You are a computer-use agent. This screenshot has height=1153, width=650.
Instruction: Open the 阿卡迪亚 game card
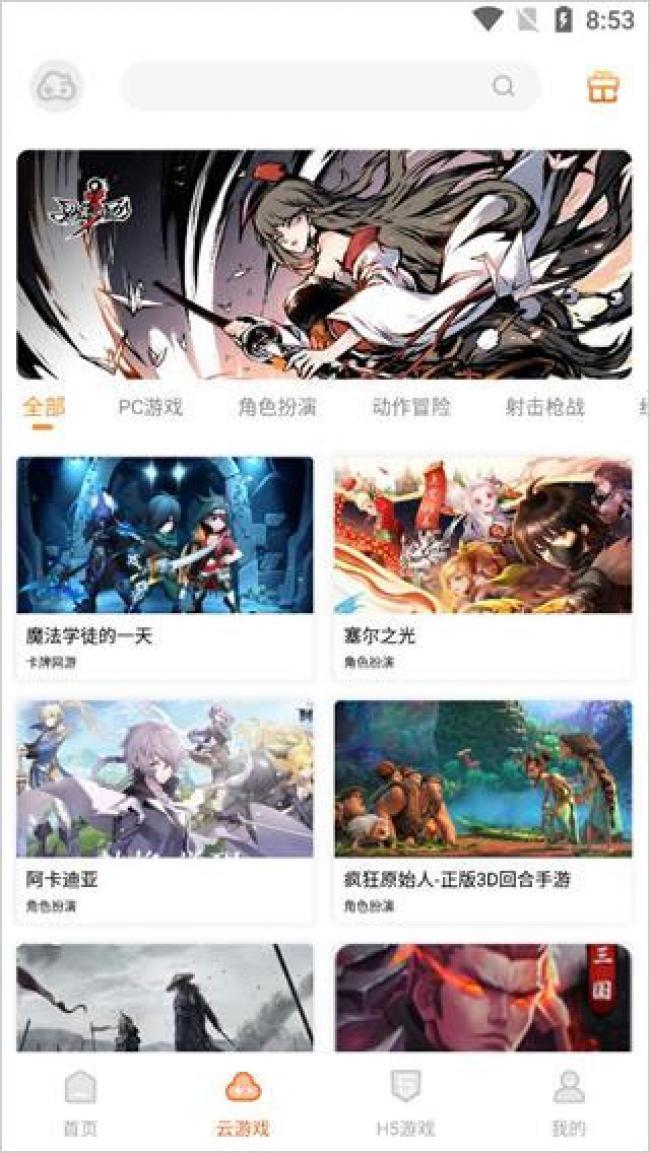(165, 810)
